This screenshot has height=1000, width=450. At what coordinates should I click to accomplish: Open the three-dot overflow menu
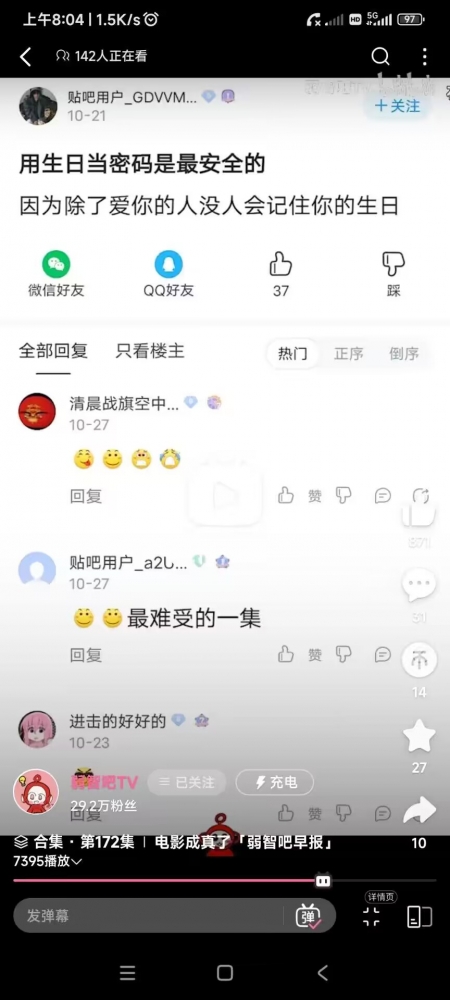pyautogui.click(x=425, y=57)
